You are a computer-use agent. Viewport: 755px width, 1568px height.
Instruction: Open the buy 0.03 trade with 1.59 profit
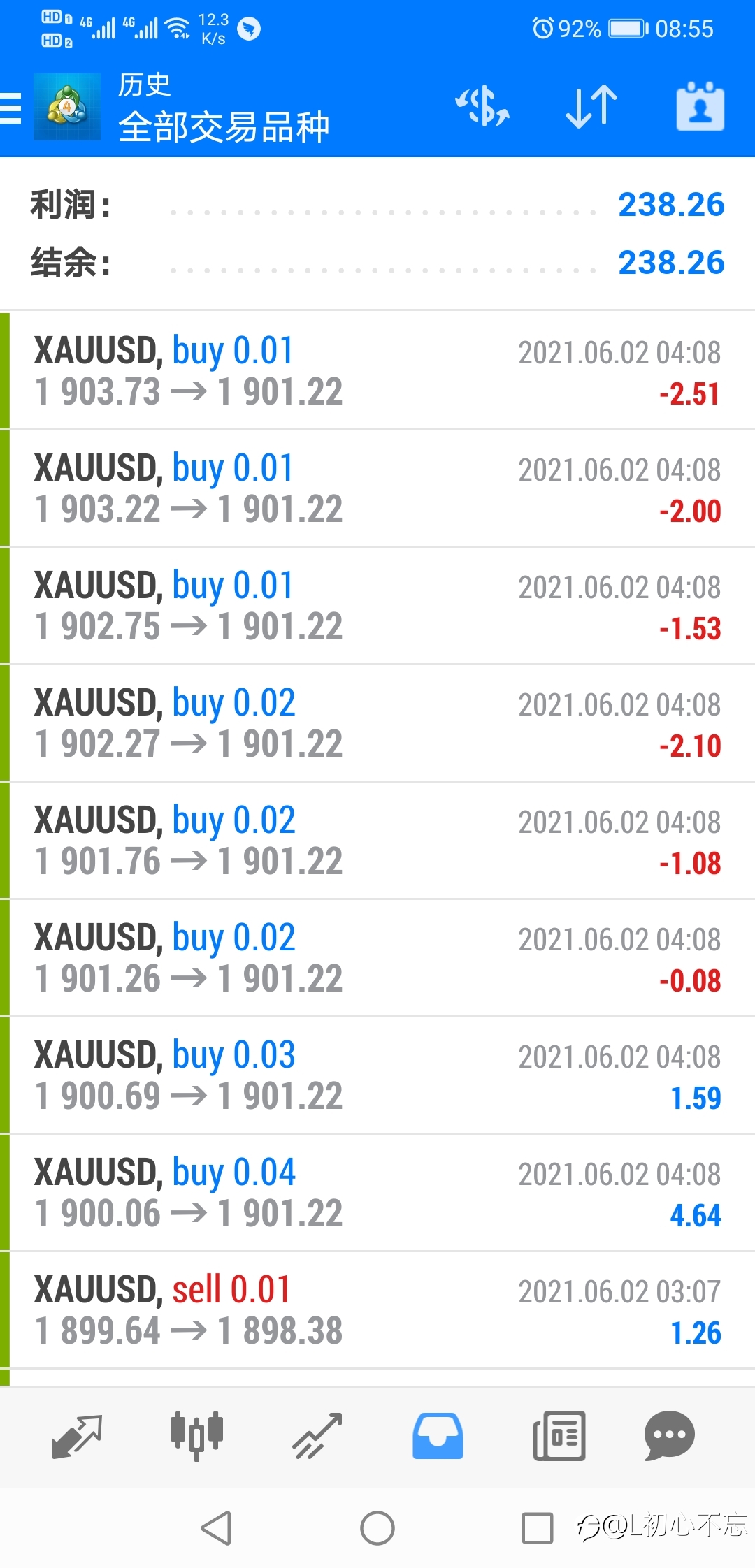[x=377, y=1075]
